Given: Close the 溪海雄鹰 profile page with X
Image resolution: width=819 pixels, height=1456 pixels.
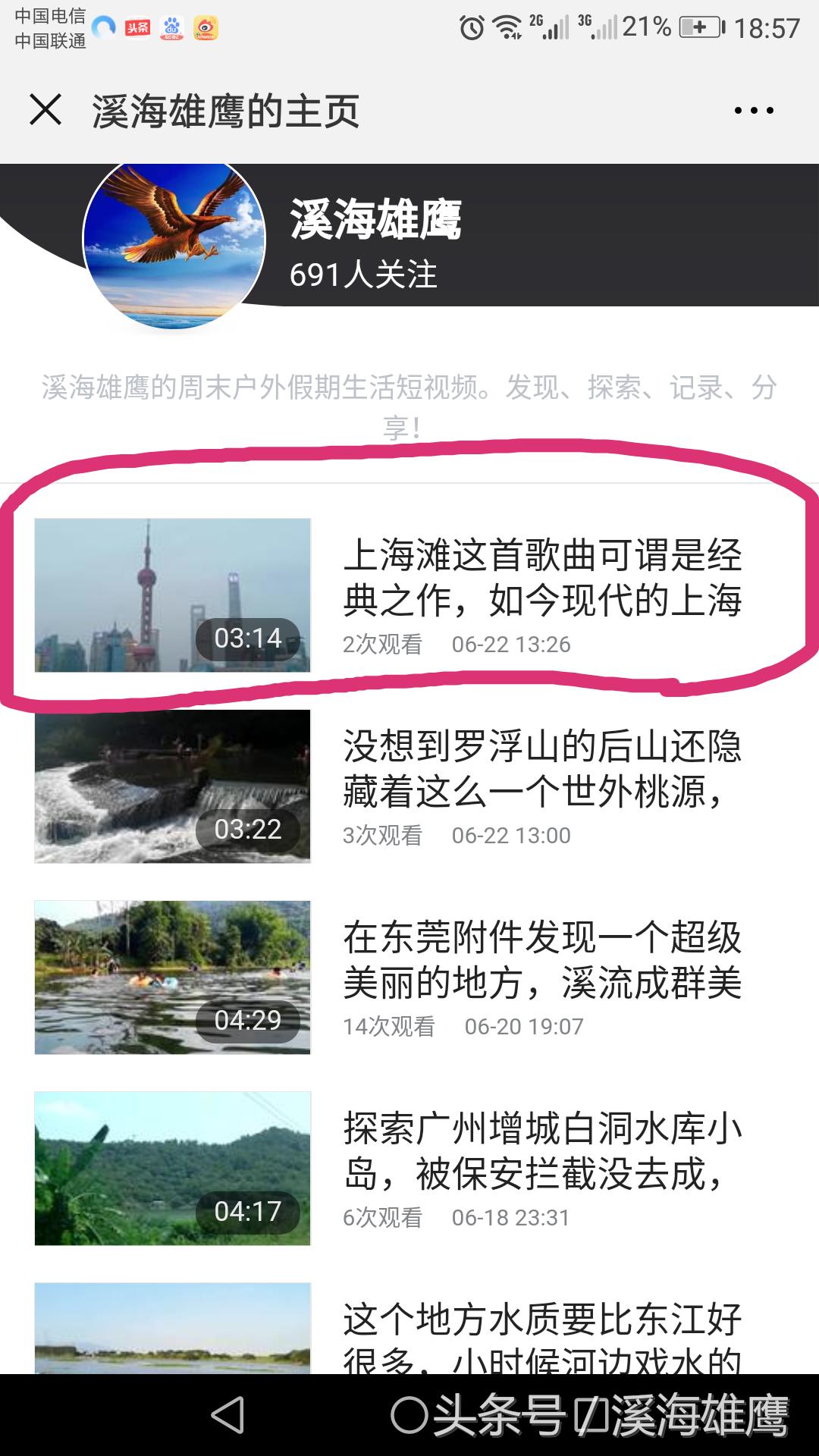Looking at the screenshot, I should pos(47,110).
